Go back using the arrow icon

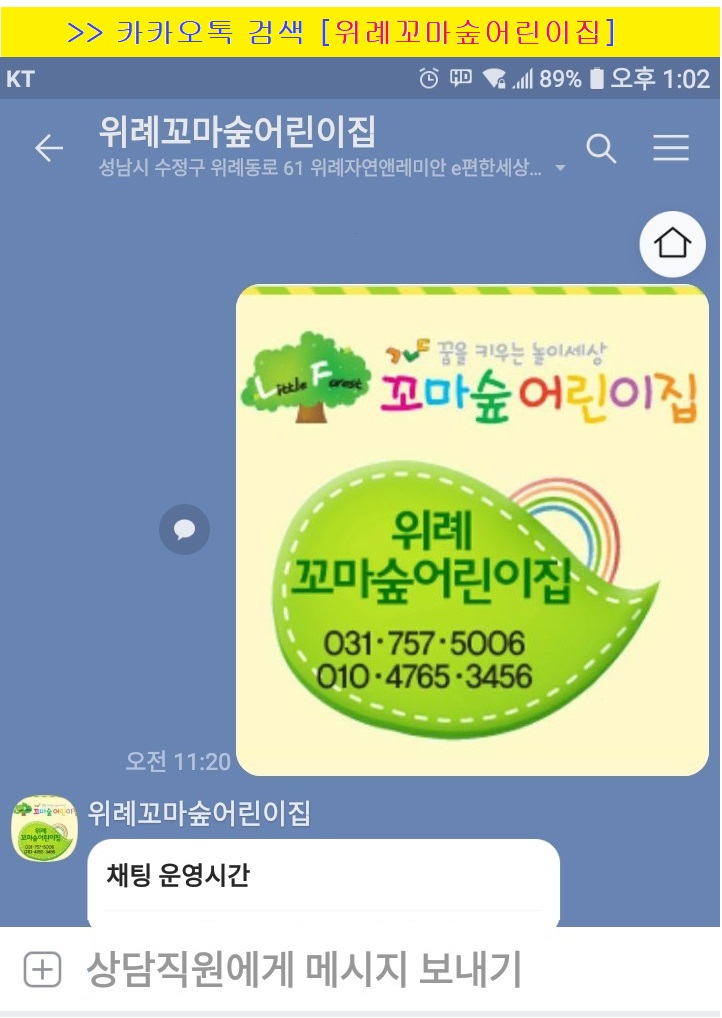[48, 149]
